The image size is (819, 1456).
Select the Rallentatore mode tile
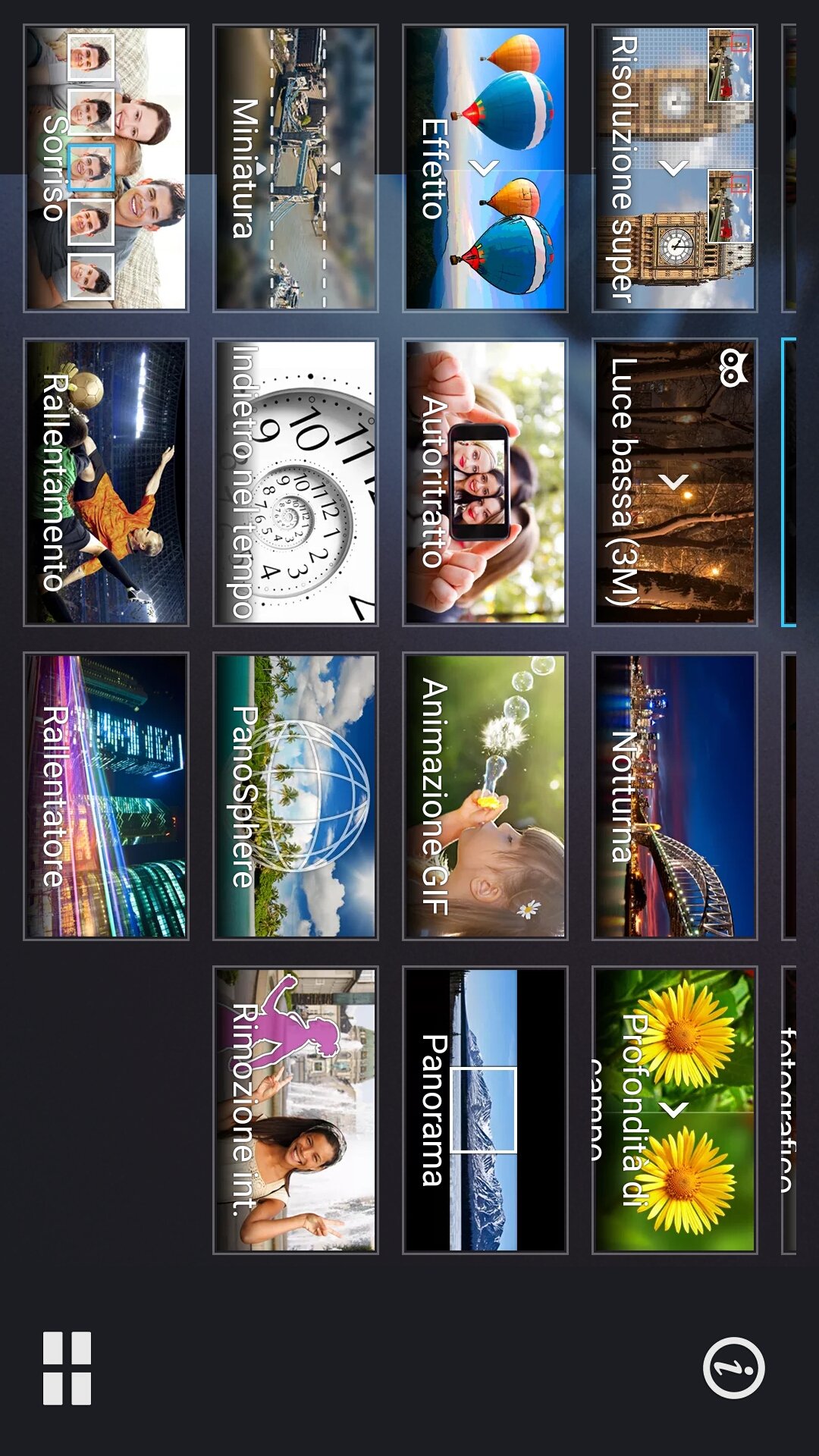coord(106,796)
